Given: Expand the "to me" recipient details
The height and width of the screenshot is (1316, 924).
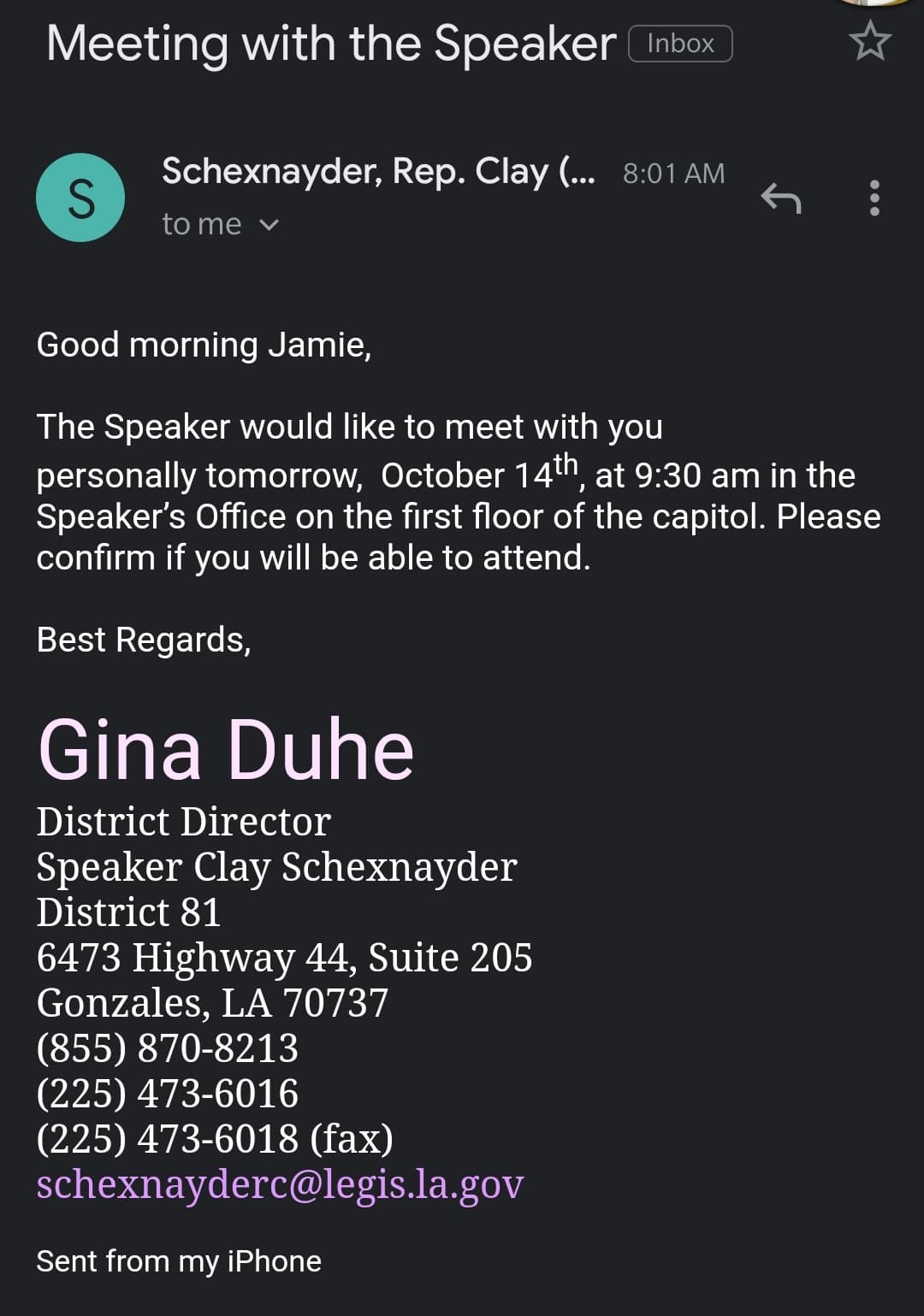Looking at the screenshot, I should point(268,225).
